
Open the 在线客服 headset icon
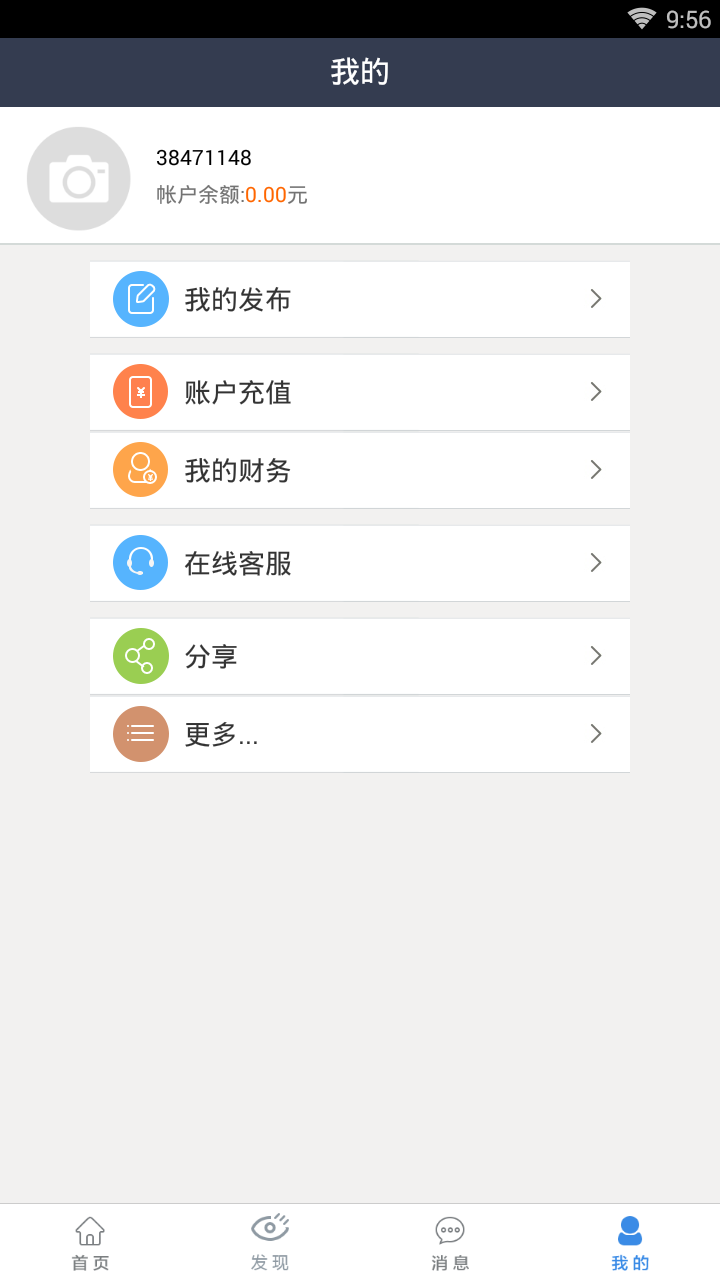140,562
